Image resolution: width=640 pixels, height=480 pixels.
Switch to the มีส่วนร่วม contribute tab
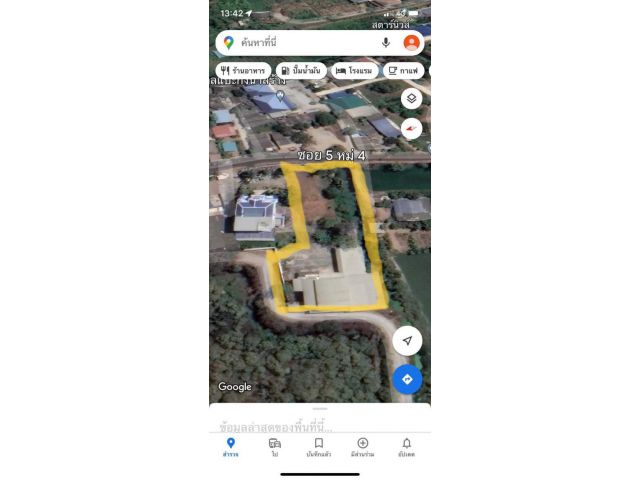tap(362, 446)
